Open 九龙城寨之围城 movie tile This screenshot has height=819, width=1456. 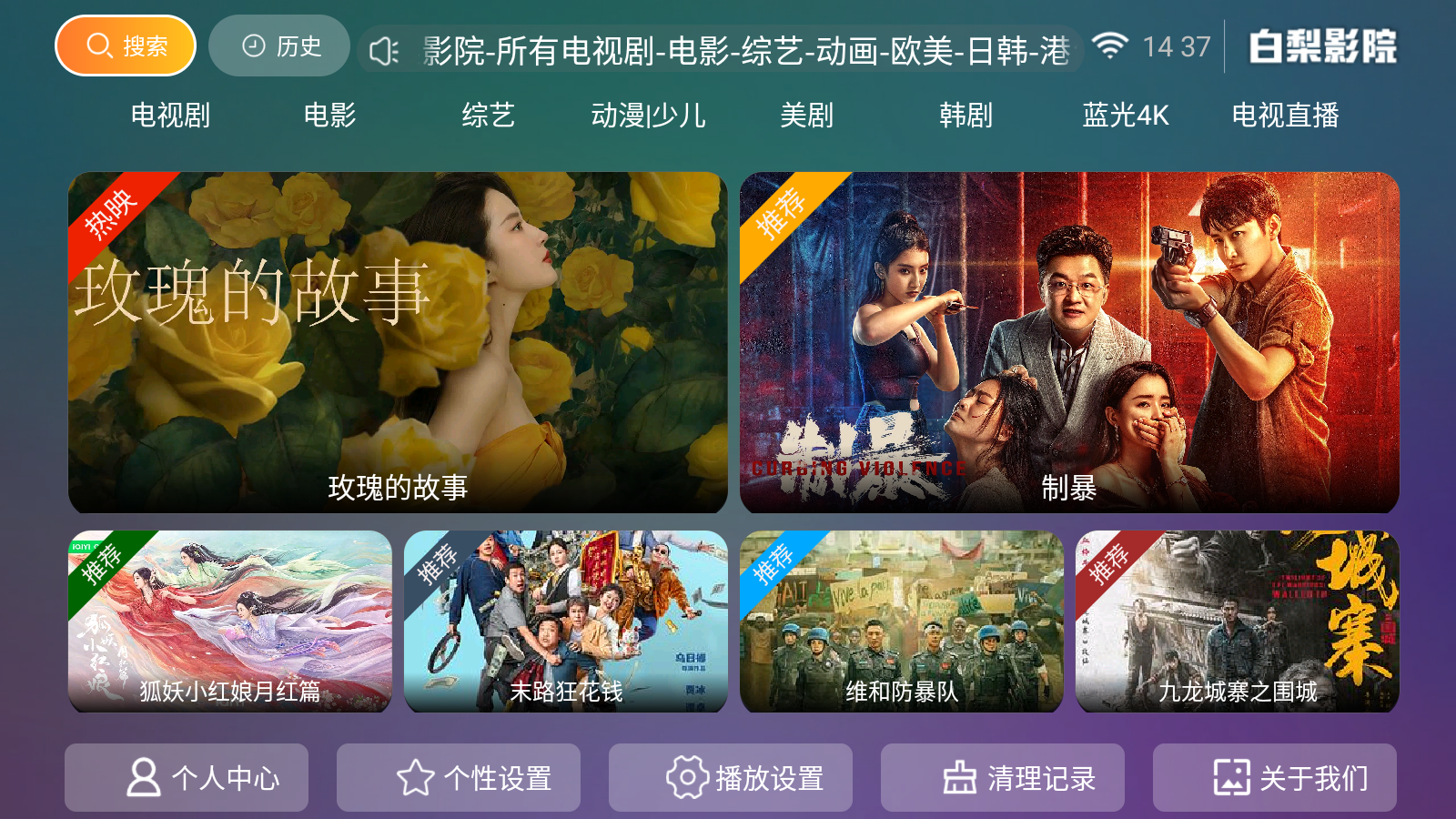coord(1238,621)
